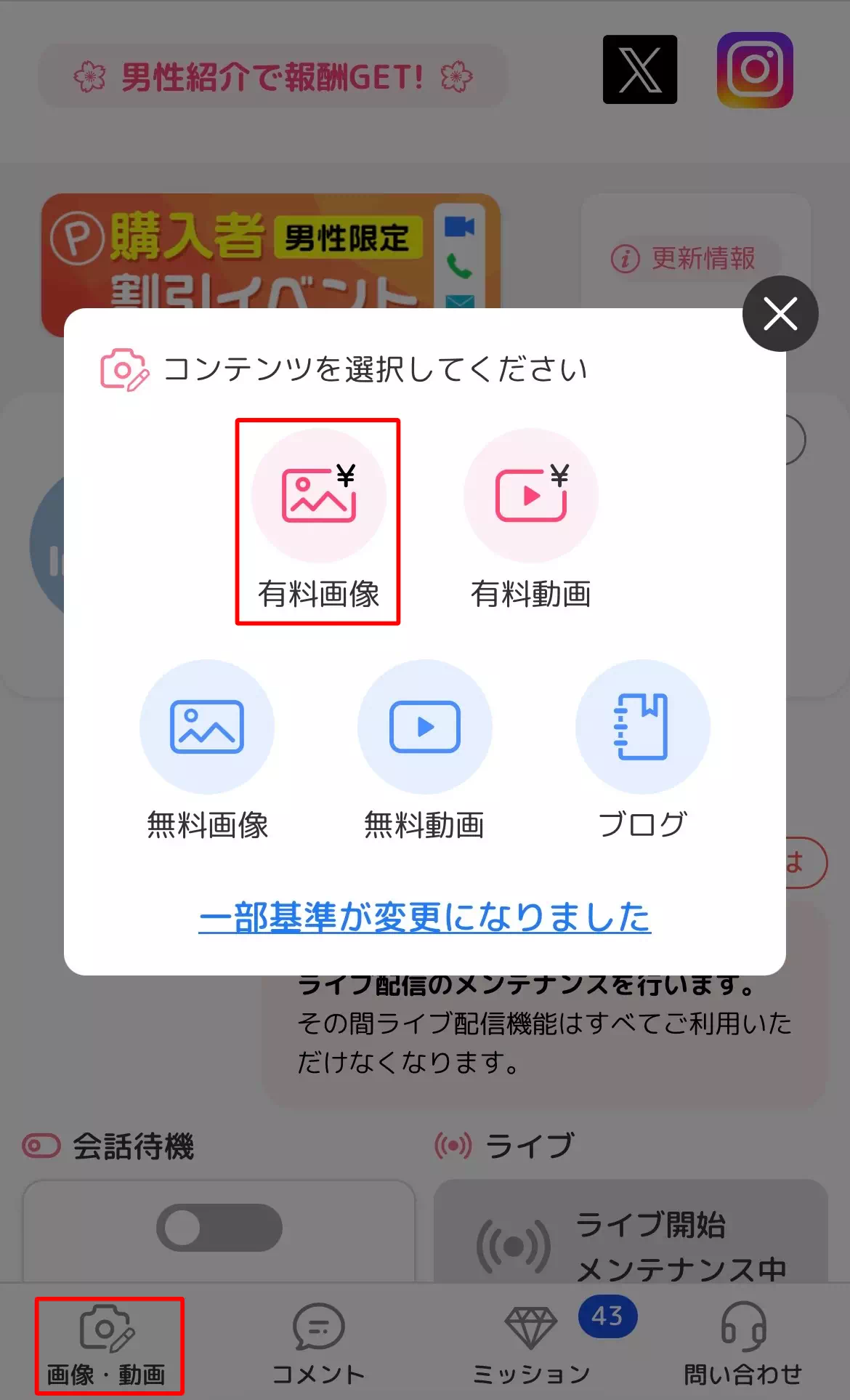This screenshot has height=1400, width=850.
Task: Open 一部基準が変更になりました link
Action: (x=425, y=918)
